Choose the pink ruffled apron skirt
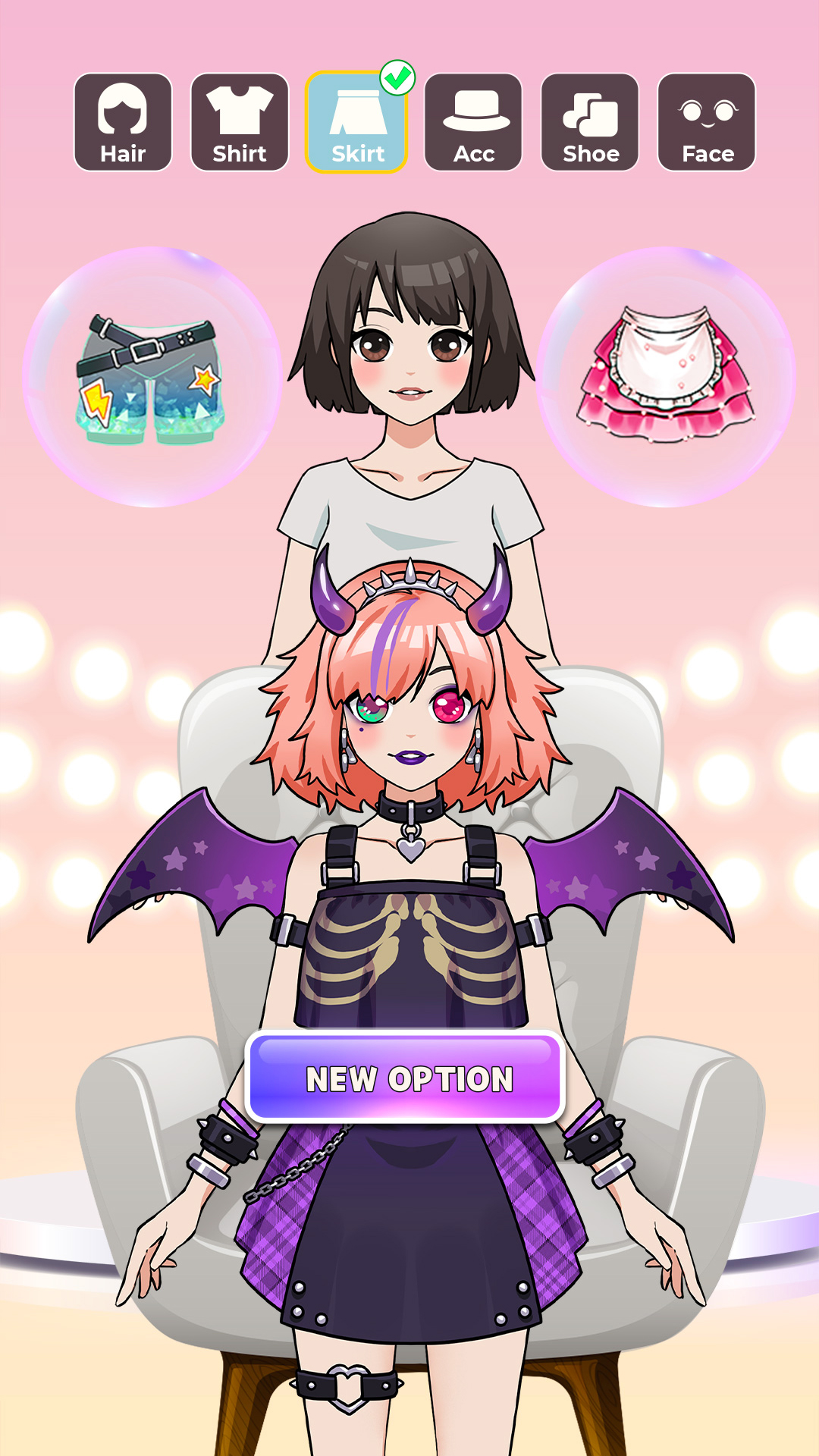The width and height of the screenshot is (819, 1456). click(666, 376)
